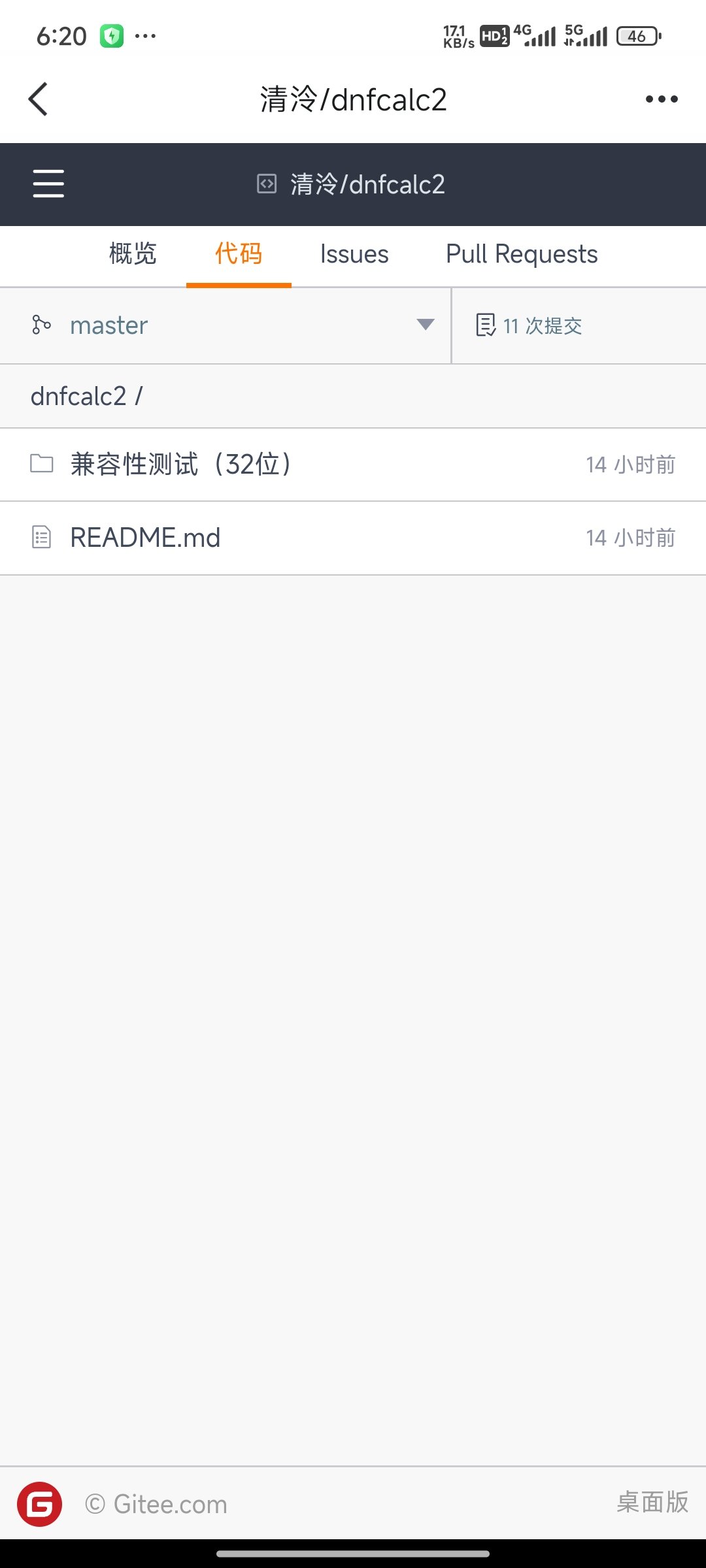Image resolution: width=706 pixels, height=1568 pixels.
Task: Open the three-dot overflow menu
Action: pyautogui.click(x=662, y=99)
